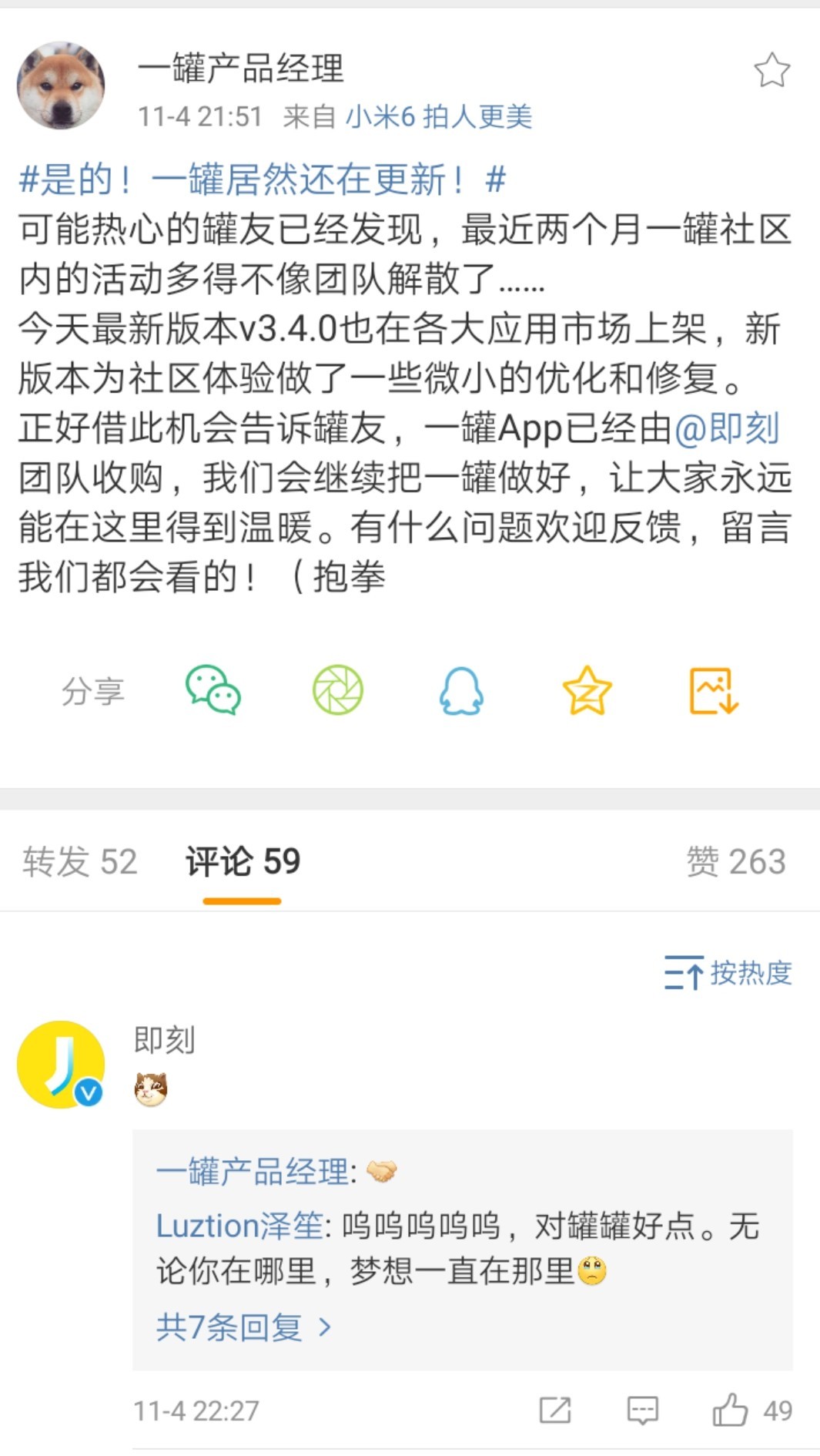
Task: Share the post to QQ
Action: (461, 691)
